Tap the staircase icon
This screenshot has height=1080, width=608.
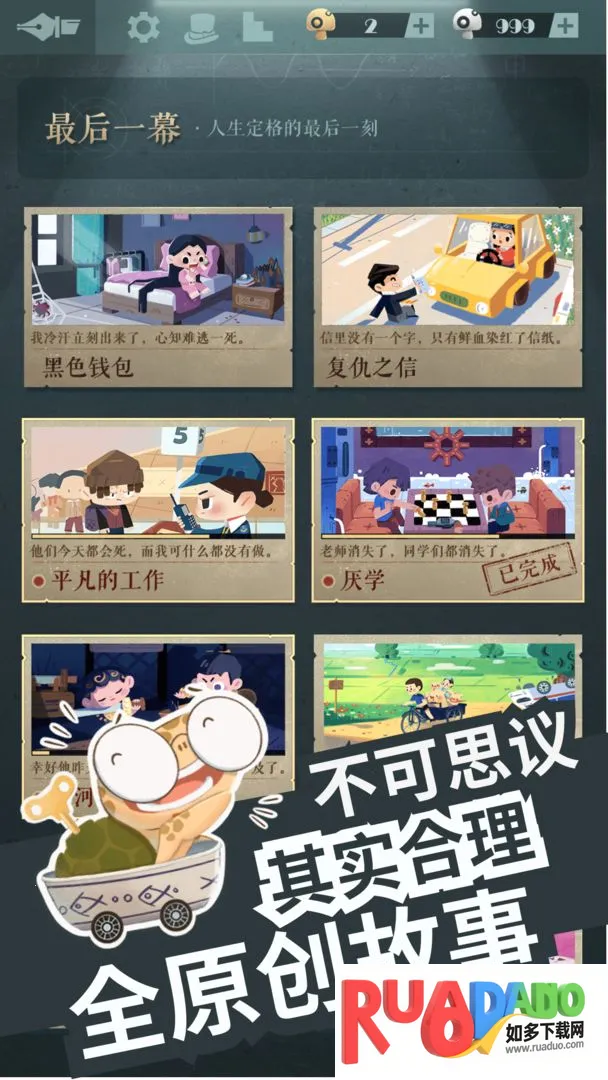tap(257, 27)
